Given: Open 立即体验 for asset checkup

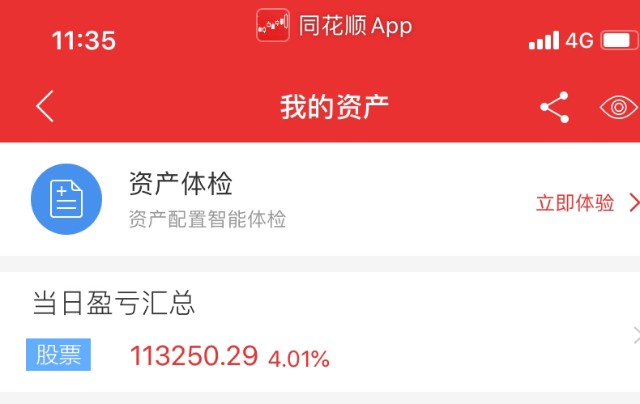Looking at the screenshot, I should 585,203.
